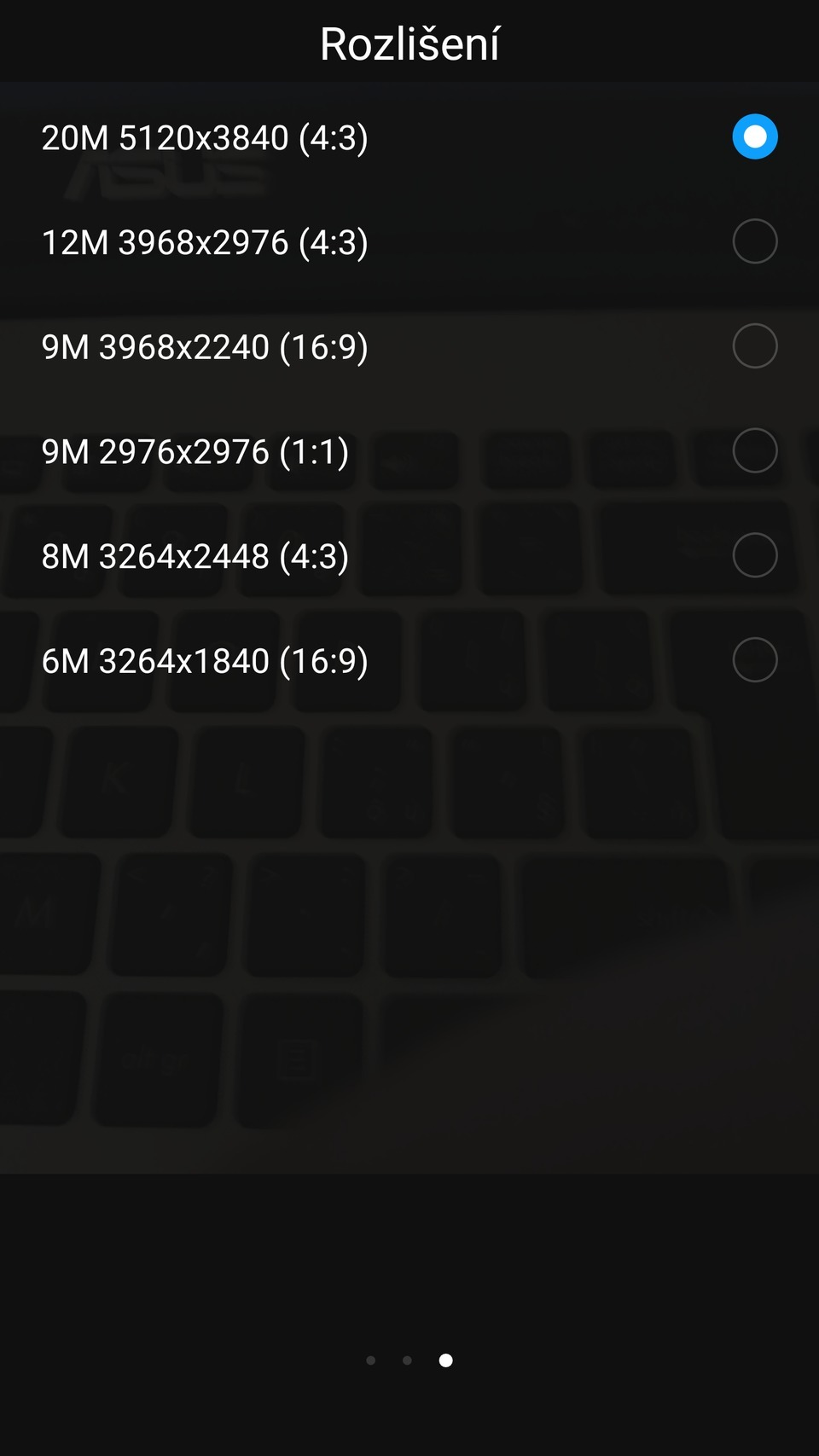Tap the highlighted third page indicator dot
819x1456 pixels.
(446, 1361)
